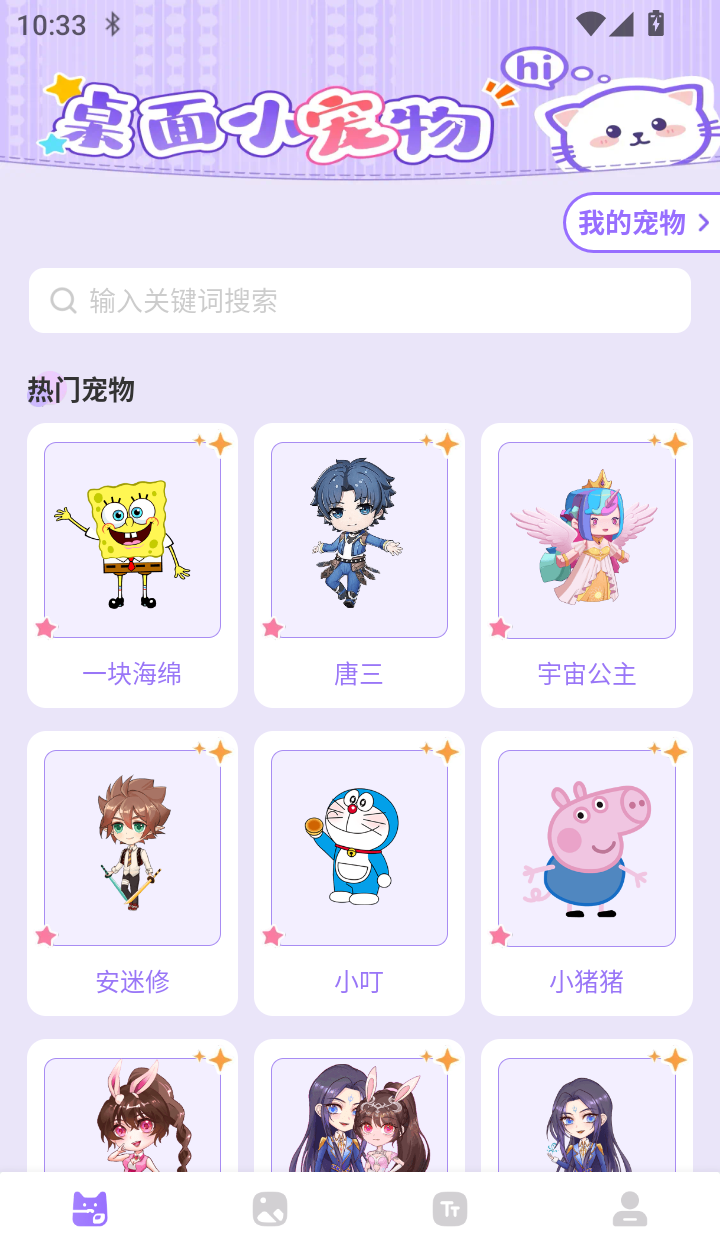The height and width of the screenshot is (1238, 720).
Task: Toggle the favorite star on the 宇宙公主 card
Action: 499,627
